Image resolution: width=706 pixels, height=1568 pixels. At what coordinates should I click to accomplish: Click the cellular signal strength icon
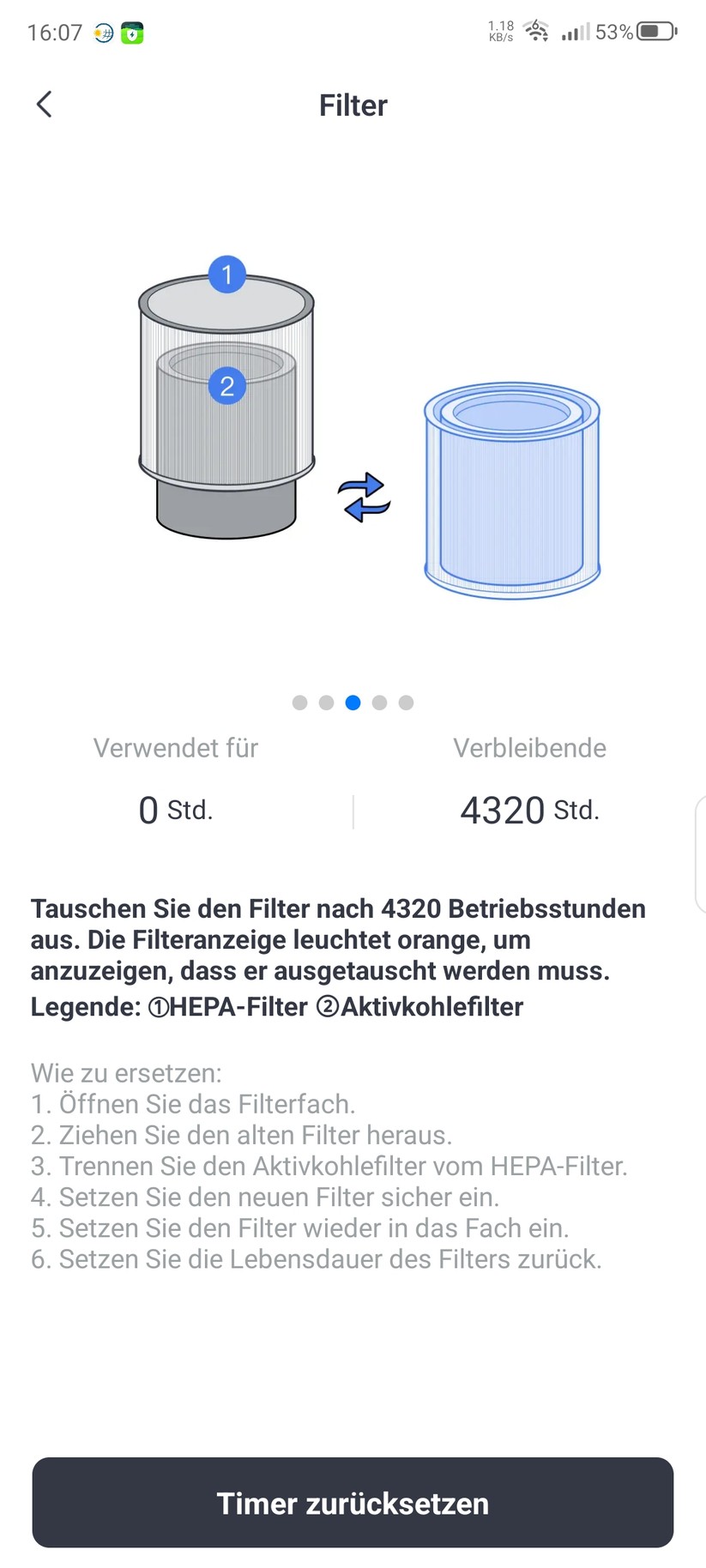(573, 32)
